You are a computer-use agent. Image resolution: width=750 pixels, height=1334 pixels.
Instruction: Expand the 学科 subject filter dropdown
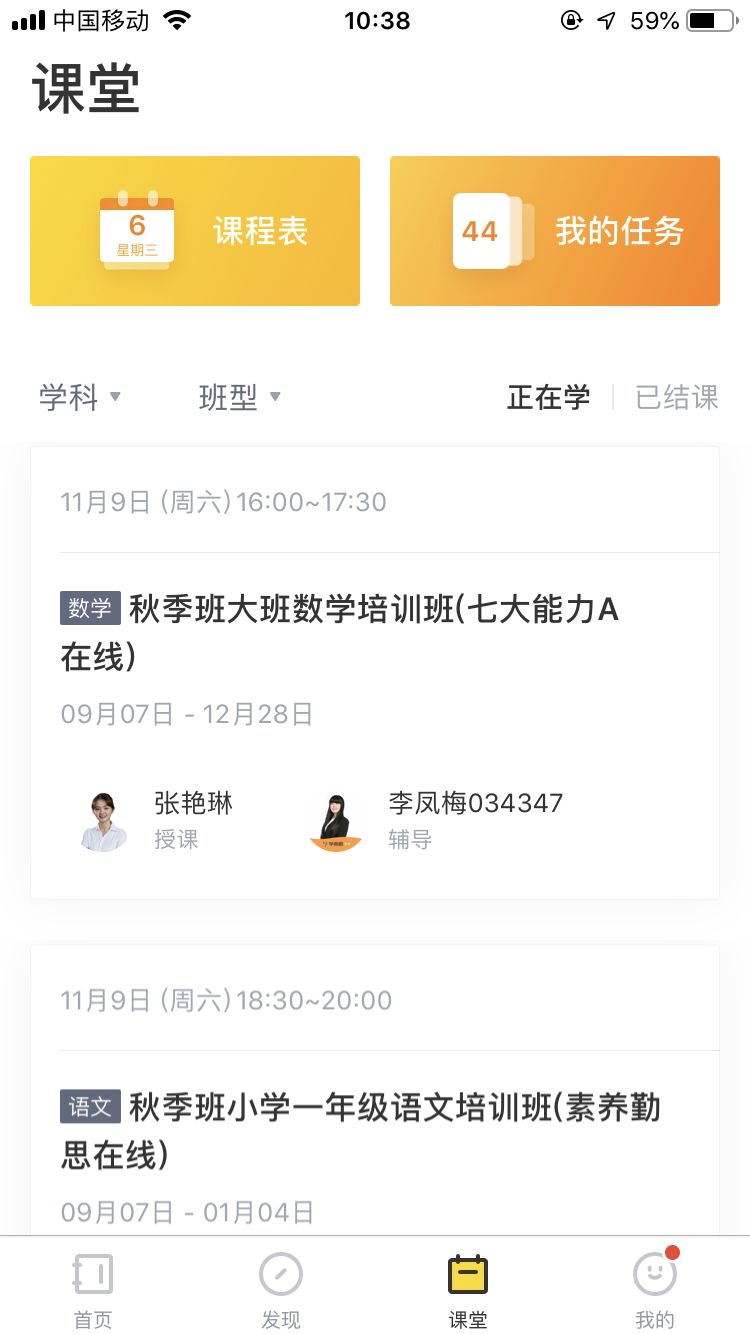(x=79, y=397)
